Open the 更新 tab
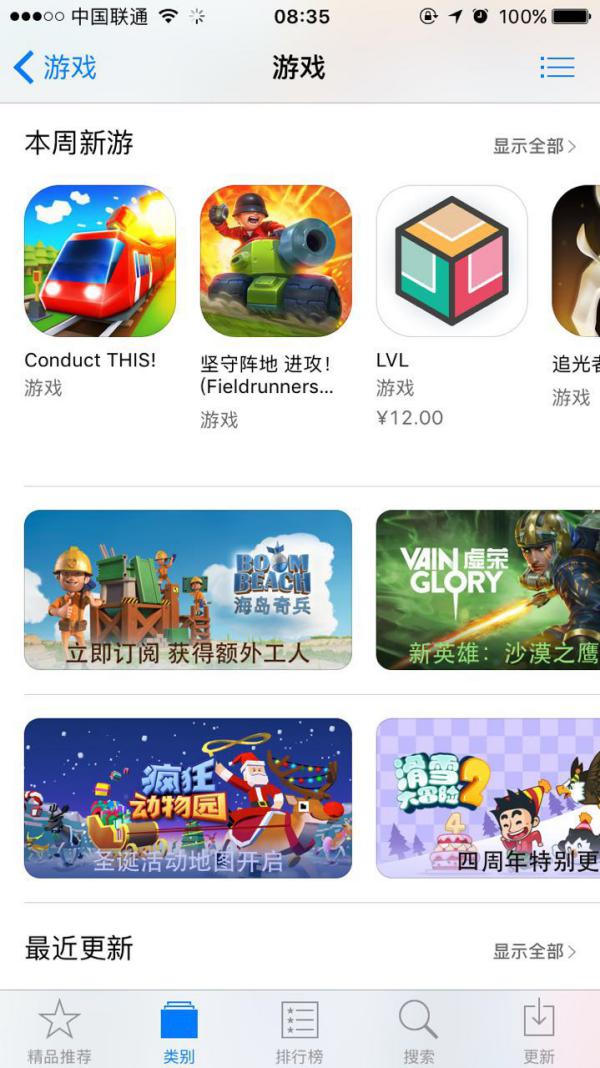Image resolution: width=600 pixels, height=1068 pixels. click(x=539, y=1031)
